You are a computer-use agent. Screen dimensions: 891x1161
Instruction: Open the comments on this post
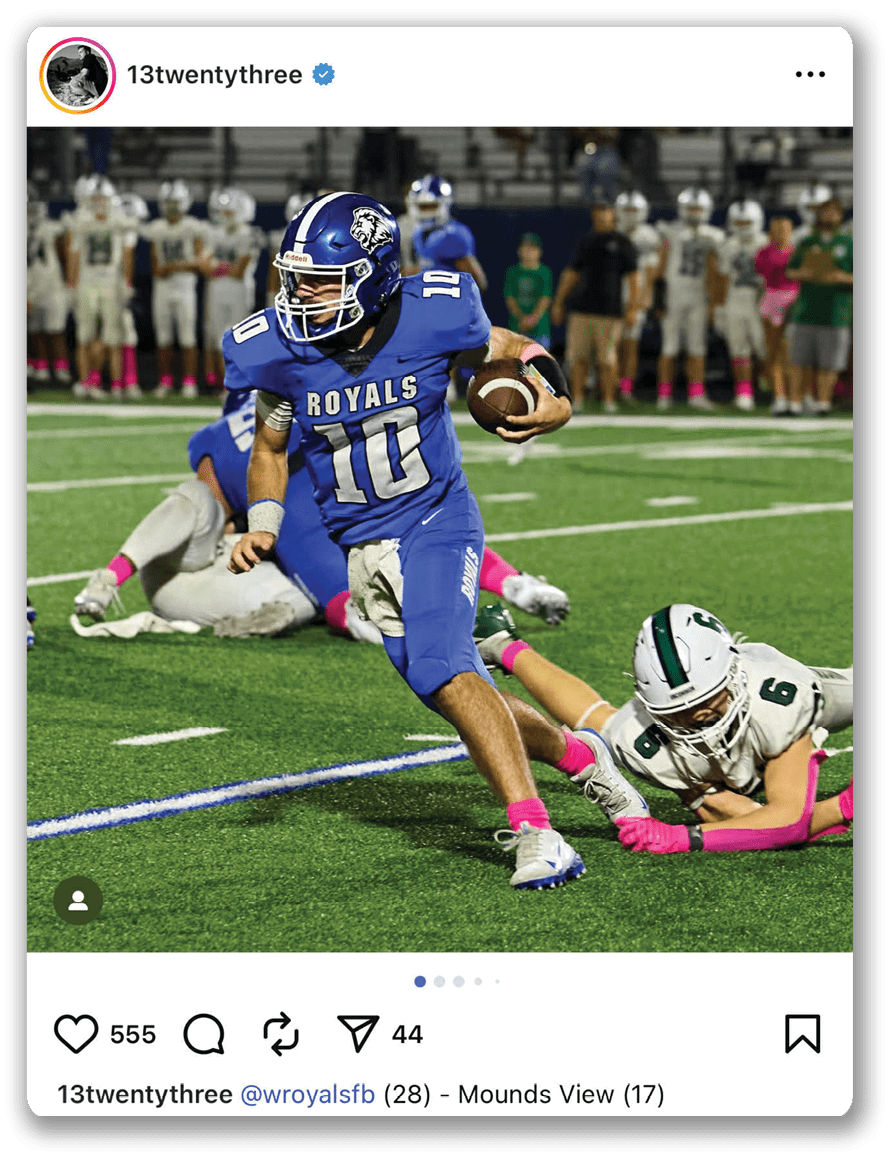click(204, 1034)
